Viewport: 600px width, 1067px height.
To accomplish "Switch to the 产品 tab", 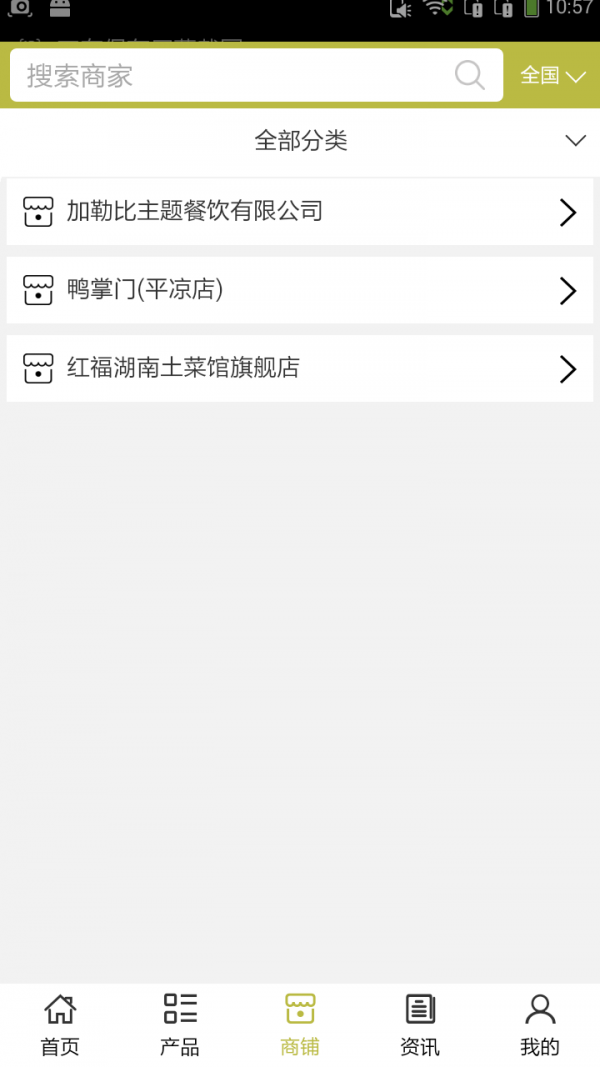I will (180, 1025).
